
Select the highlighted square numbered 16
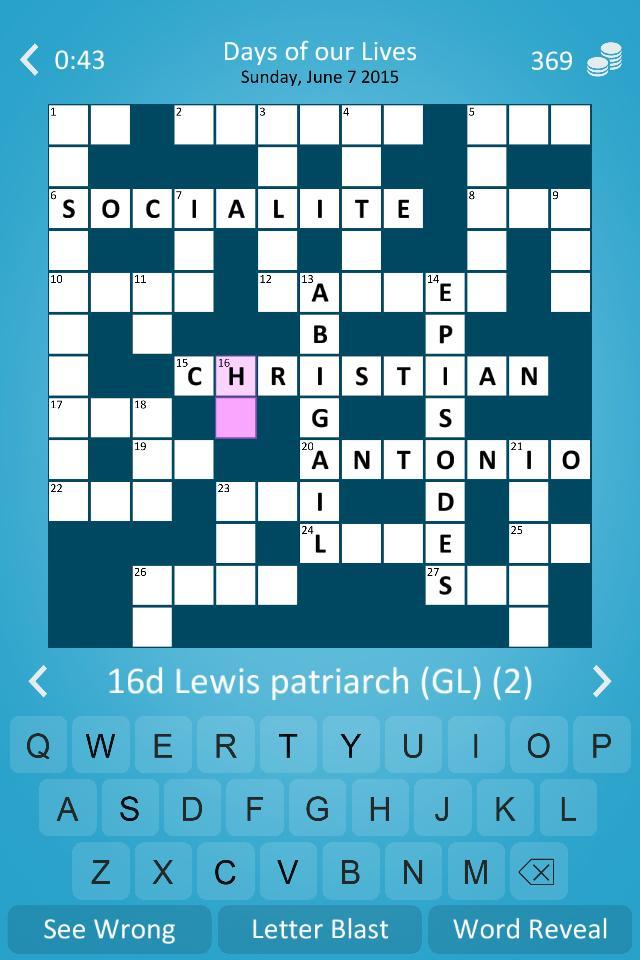pos(236,376)
